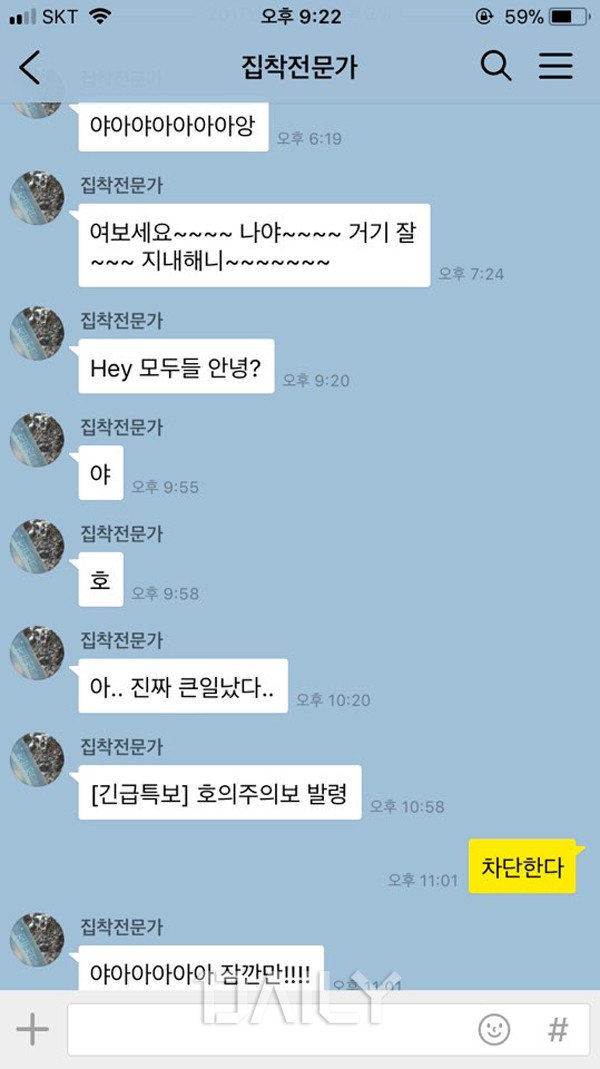Open sender's profile photo beside 'Hey 모두들 안녕?'

pos(37,334)
